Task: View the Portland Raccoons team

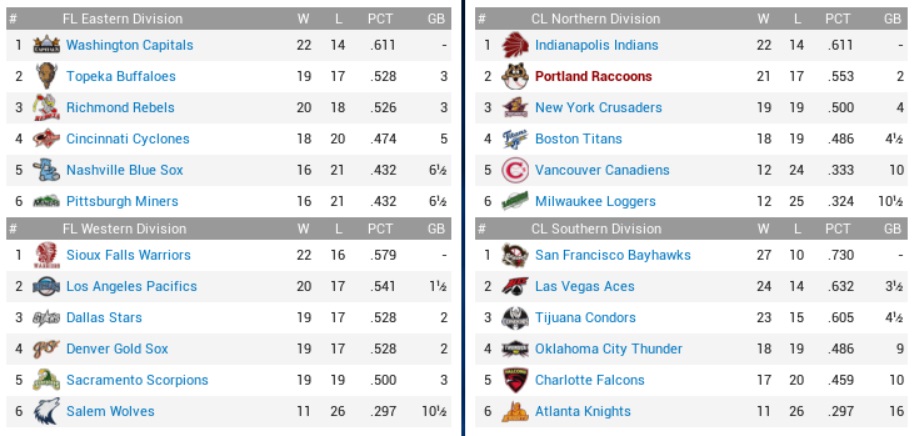Action: (x=593, y=76)
